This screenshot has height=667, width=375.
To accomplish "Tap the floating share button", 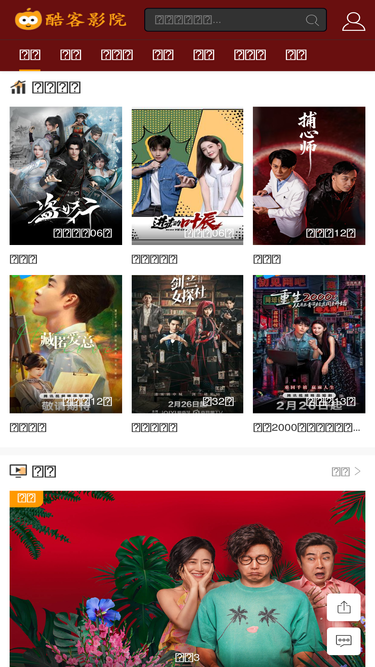I will click(344, 607).
